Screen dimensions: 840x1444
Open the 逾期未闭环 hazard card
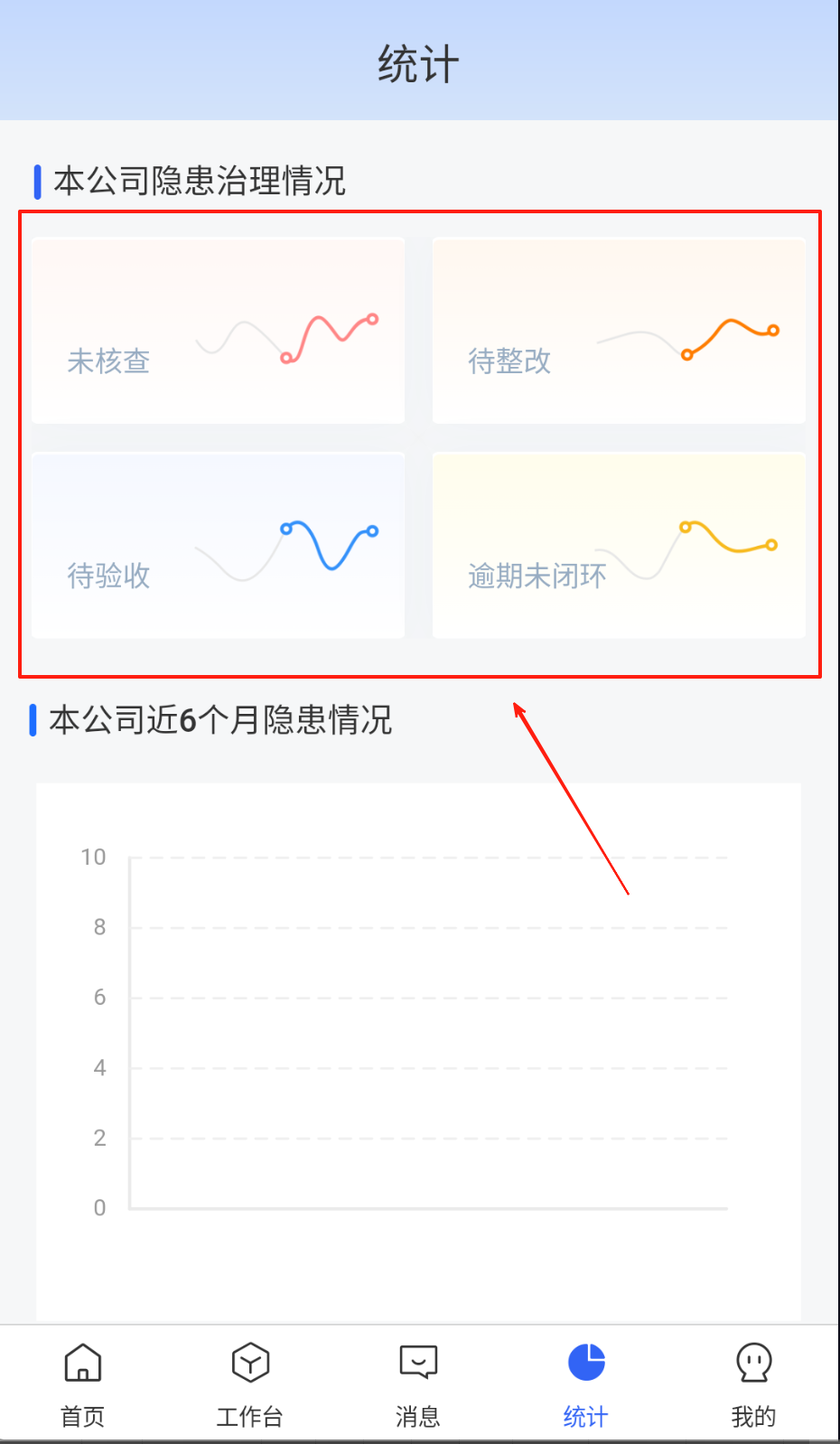[x=619, y=546]
